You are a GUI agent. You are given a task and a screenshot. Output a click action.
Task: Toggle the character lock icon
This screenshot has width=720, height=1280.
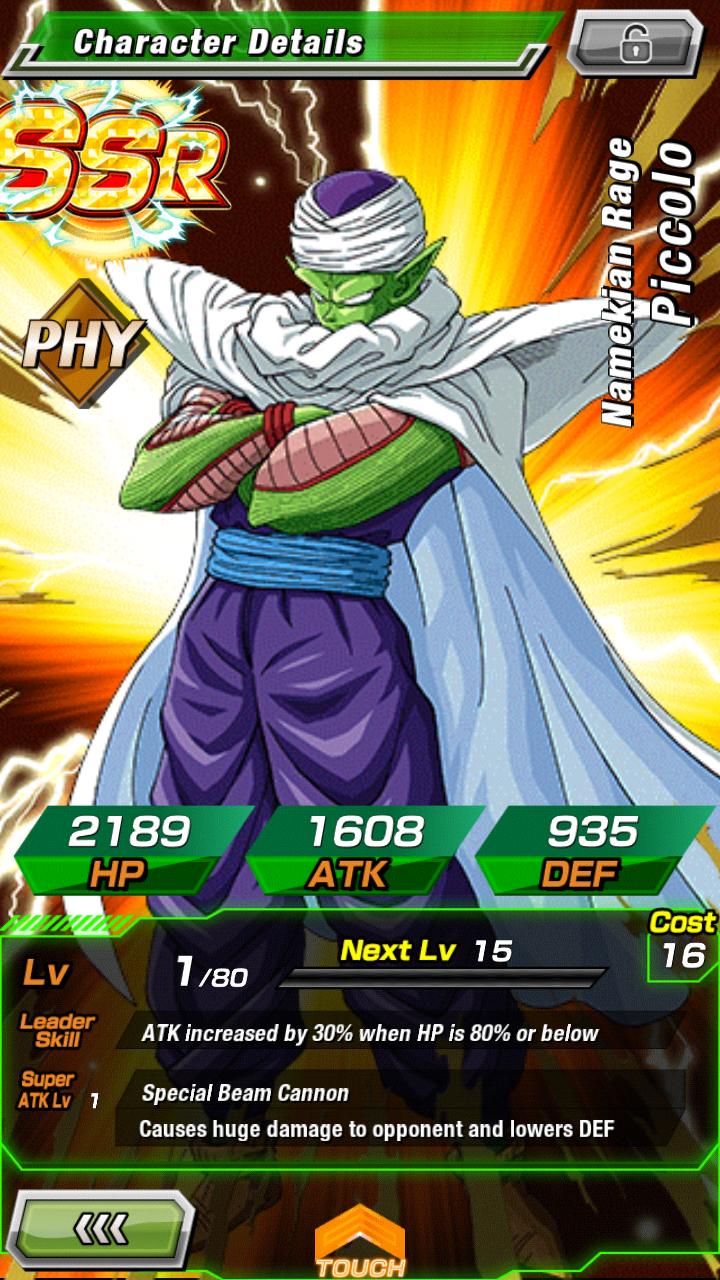636,41
